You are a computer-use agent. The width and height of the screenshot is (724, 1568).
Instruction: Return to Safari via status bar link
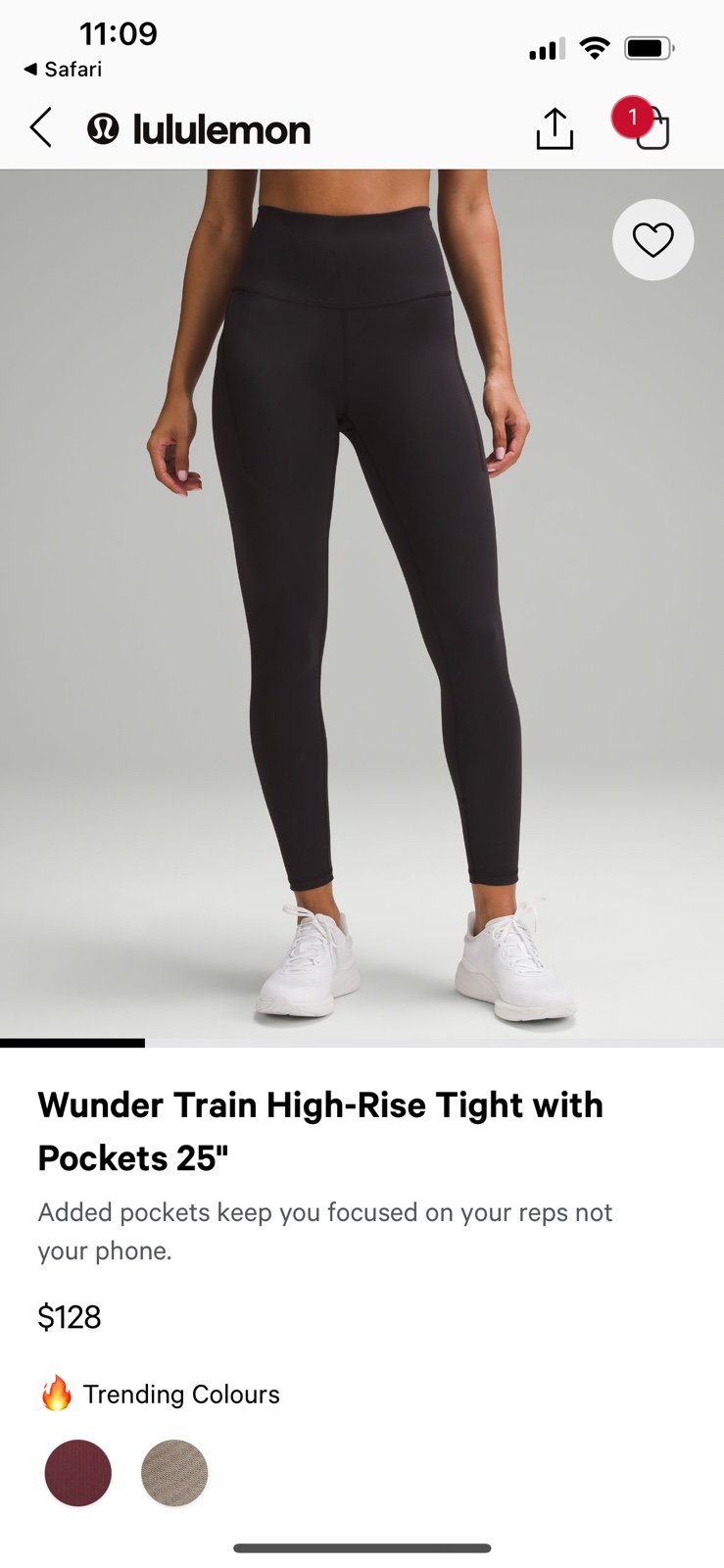[x=63, y=70]
